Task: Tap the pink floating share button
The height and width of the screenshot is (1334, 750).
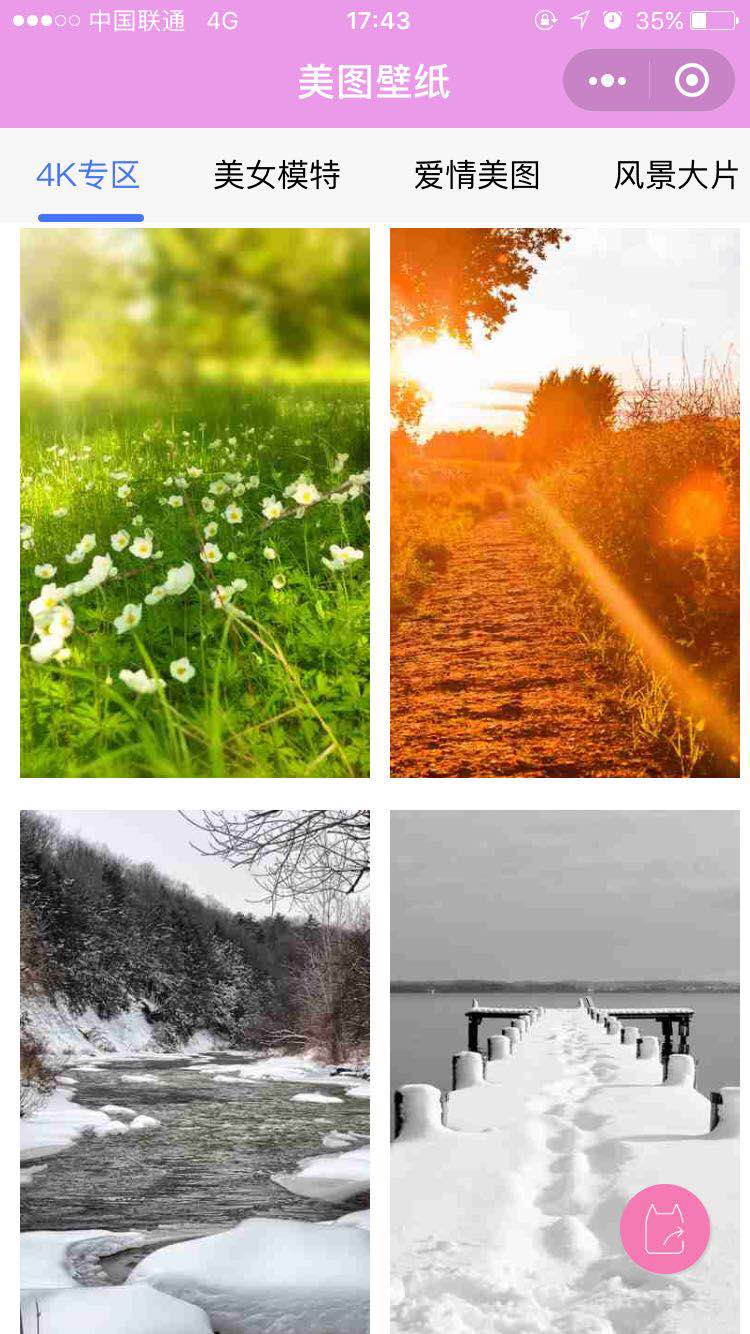Action: [x=665, y=1229]
